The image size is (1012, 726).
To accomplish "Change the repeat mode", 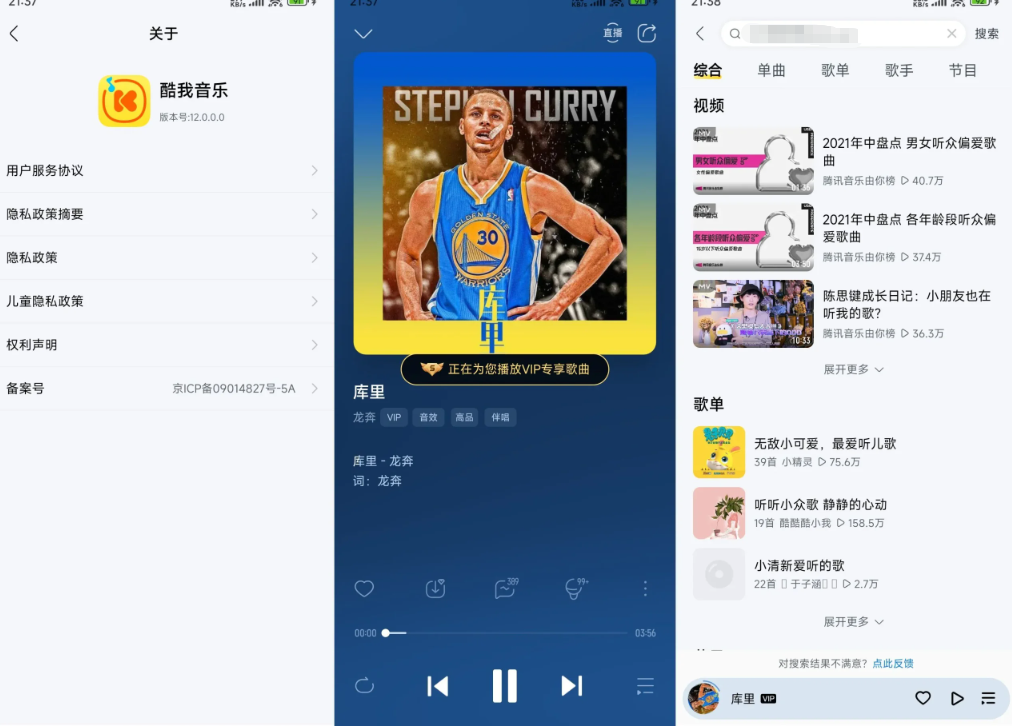I will [364, 686].
